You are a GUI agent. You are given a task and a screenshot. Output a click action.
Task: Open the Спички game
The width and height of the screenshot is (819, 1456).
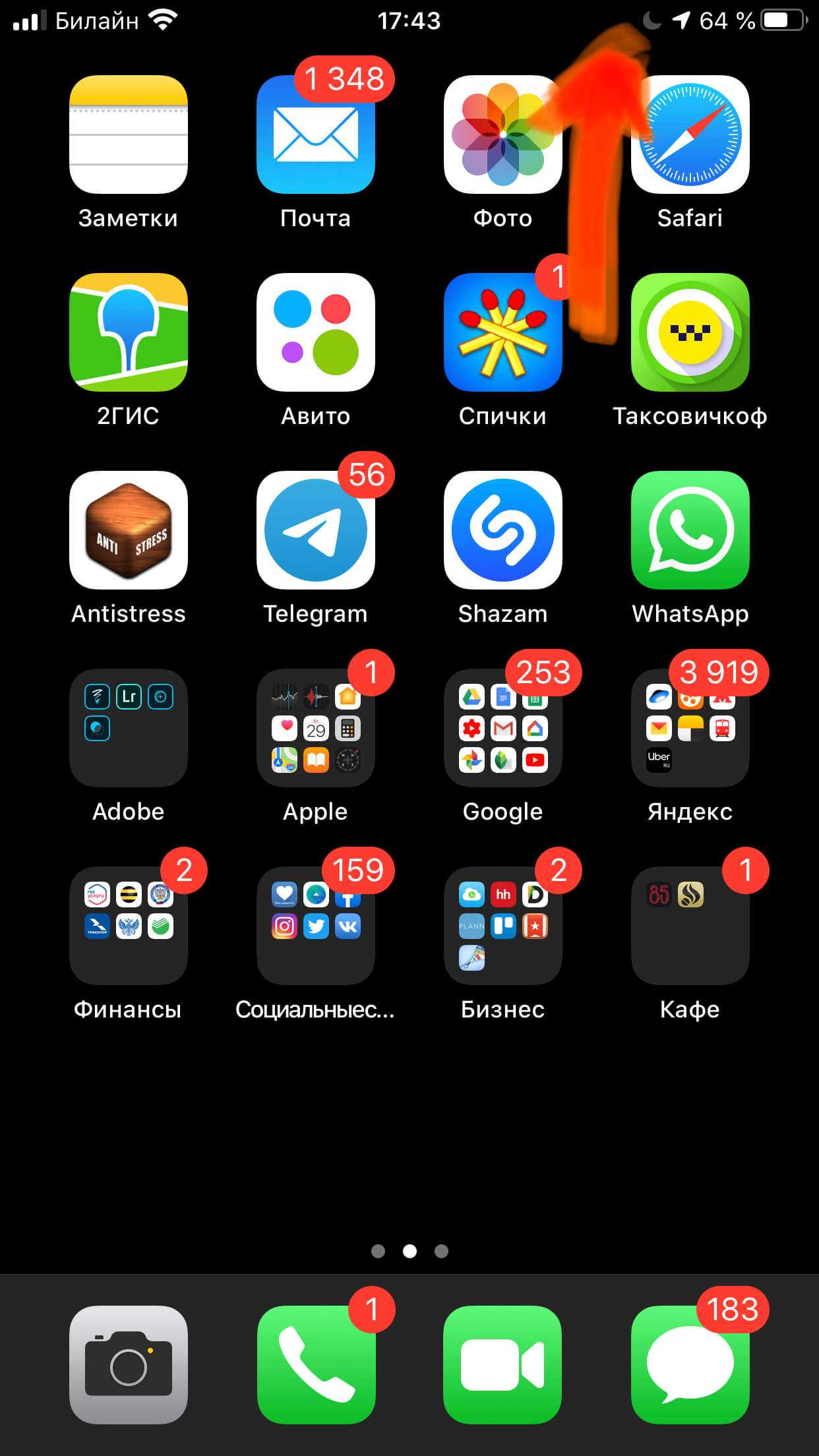(x=502, y=332)
